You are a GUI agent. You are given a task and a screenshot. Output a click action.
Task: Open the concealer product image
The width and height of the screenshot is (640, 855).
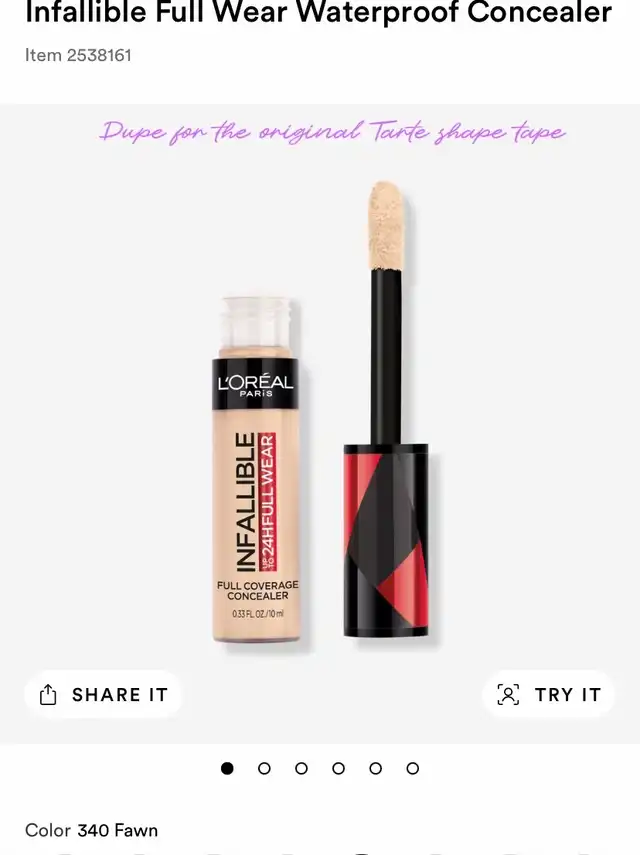[x=320, y=420]
